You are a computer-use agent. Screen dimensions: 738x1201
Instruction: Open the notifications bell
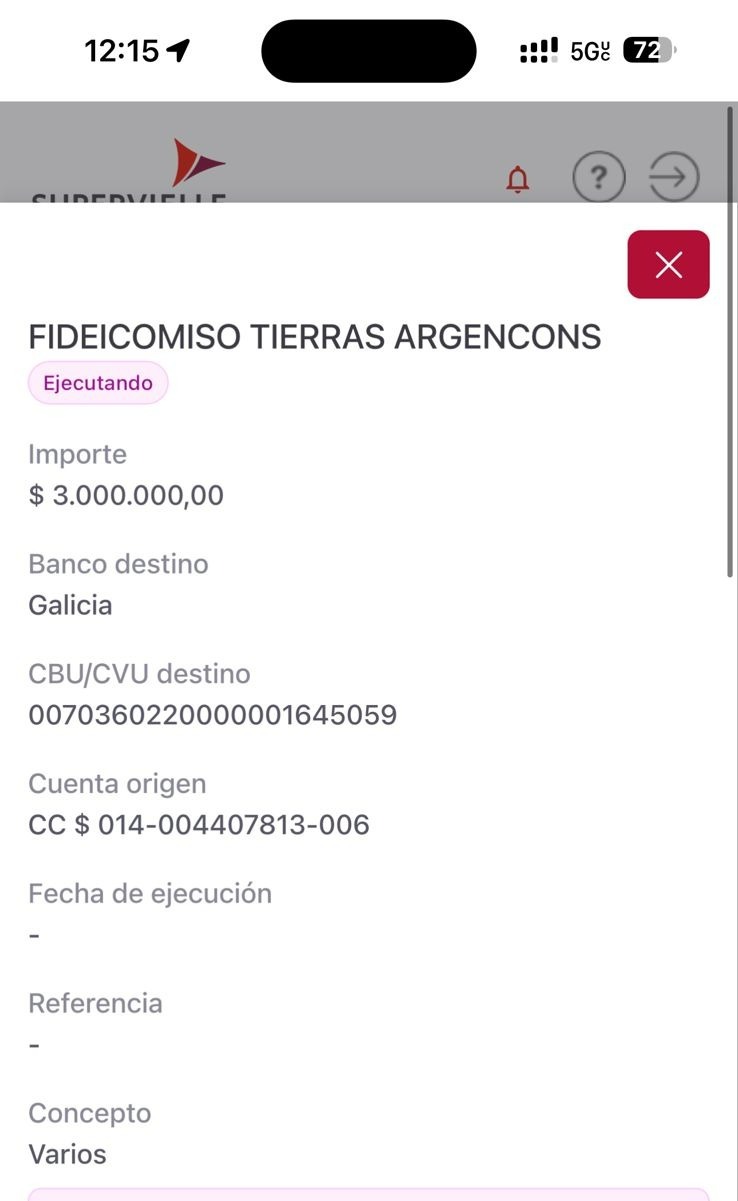point(517,180)
